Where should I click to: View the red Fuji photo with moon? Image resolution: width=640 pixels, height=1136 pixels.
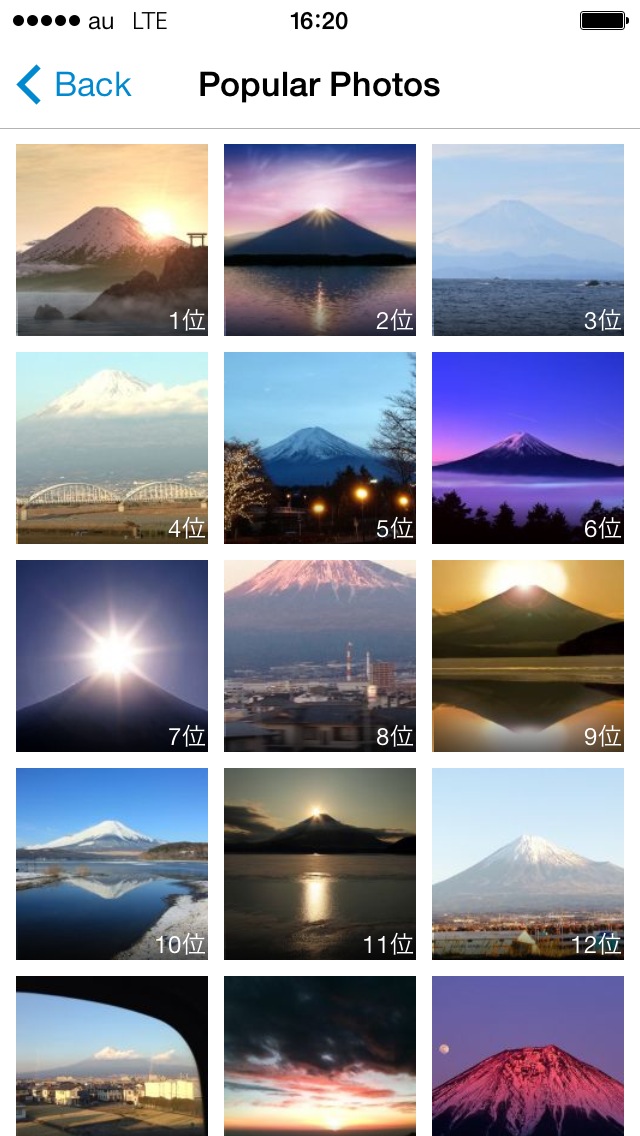[x=528, y=1056]
